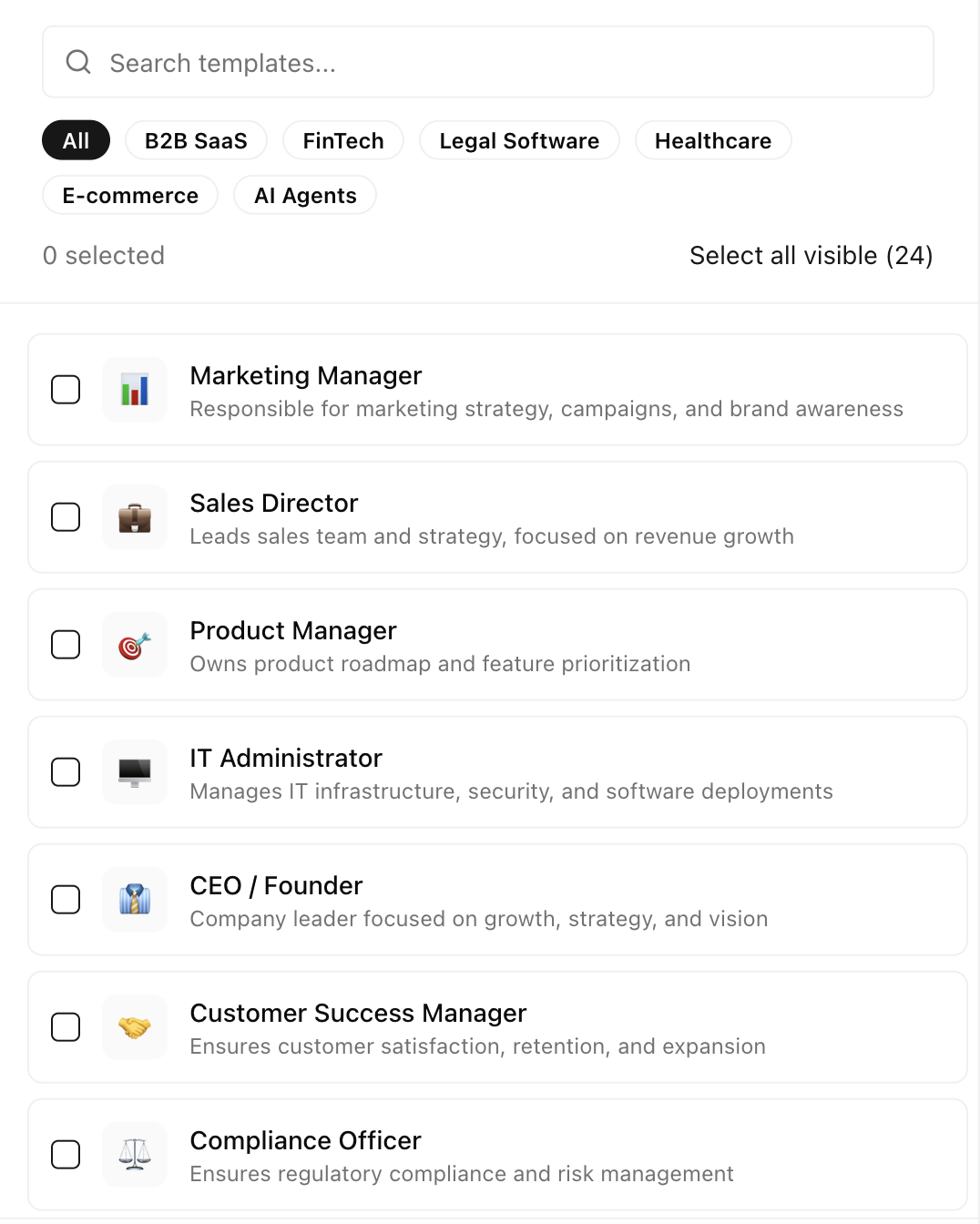Switch to the B2B SaaS filter
Screen dimensions: 980x1224
coord(195,140)
